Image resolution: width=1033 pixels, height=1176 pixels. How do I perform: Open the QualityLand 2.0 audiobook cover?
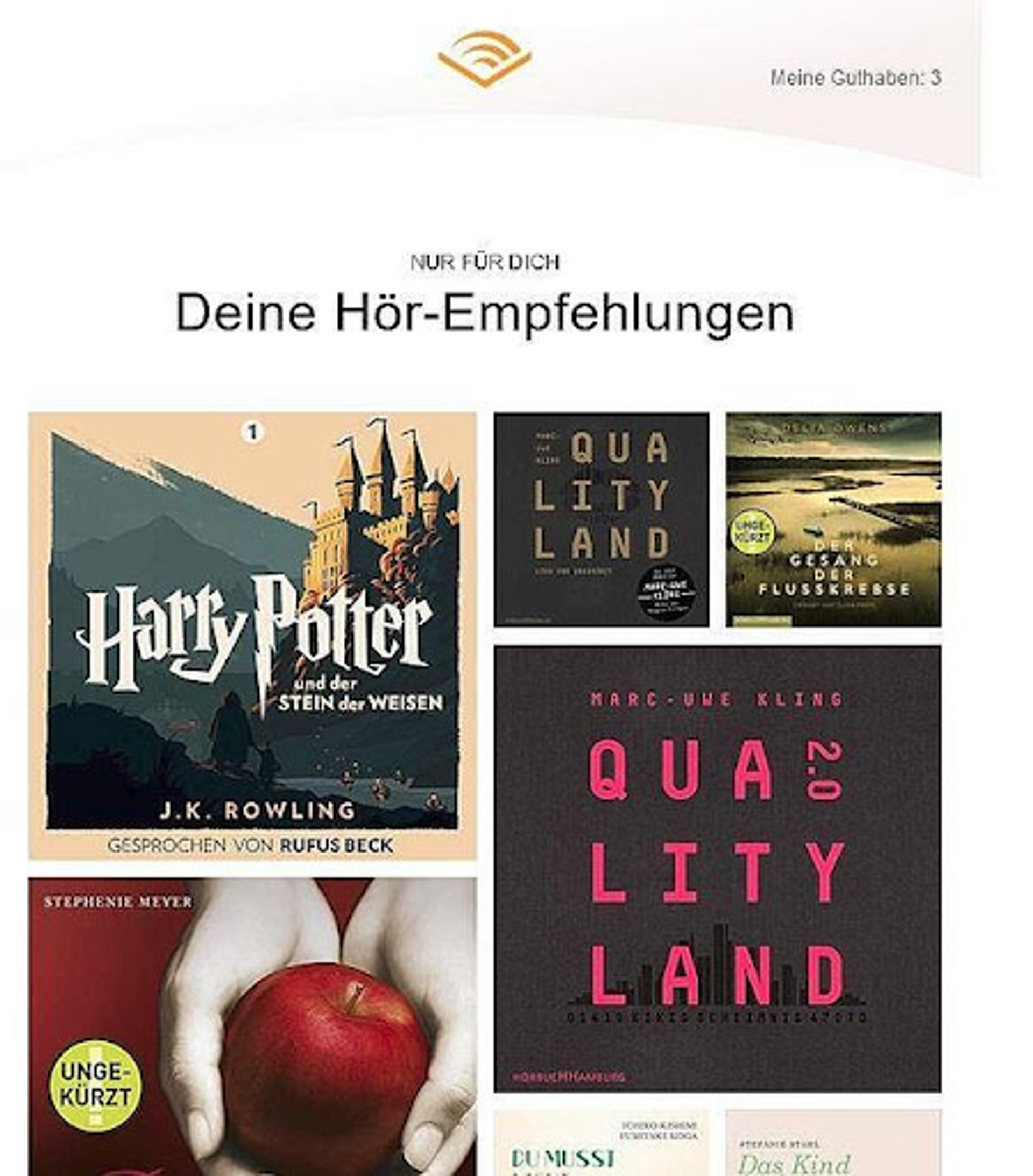[x=717, y=869]
